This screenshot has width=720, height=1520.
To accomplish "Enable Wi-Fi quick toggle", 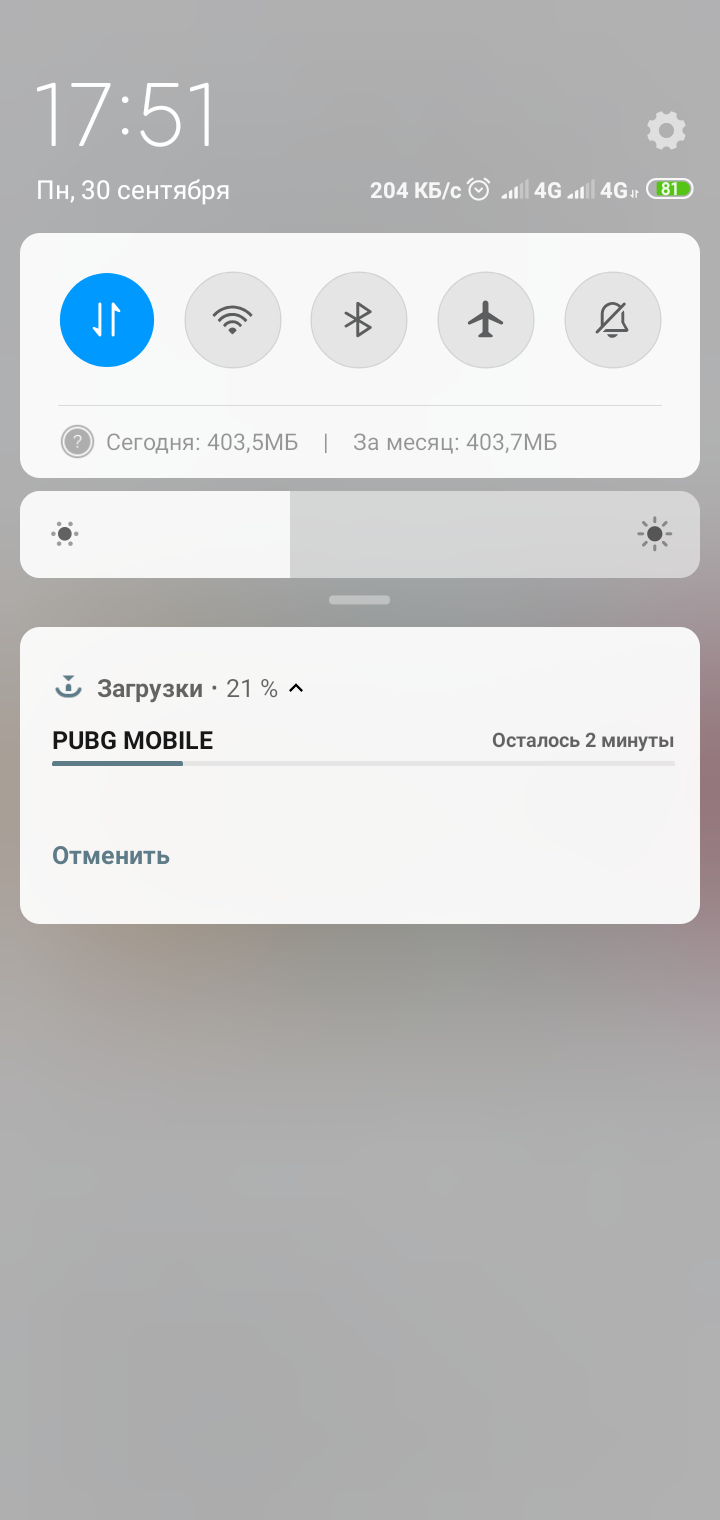I will (233, 320).
